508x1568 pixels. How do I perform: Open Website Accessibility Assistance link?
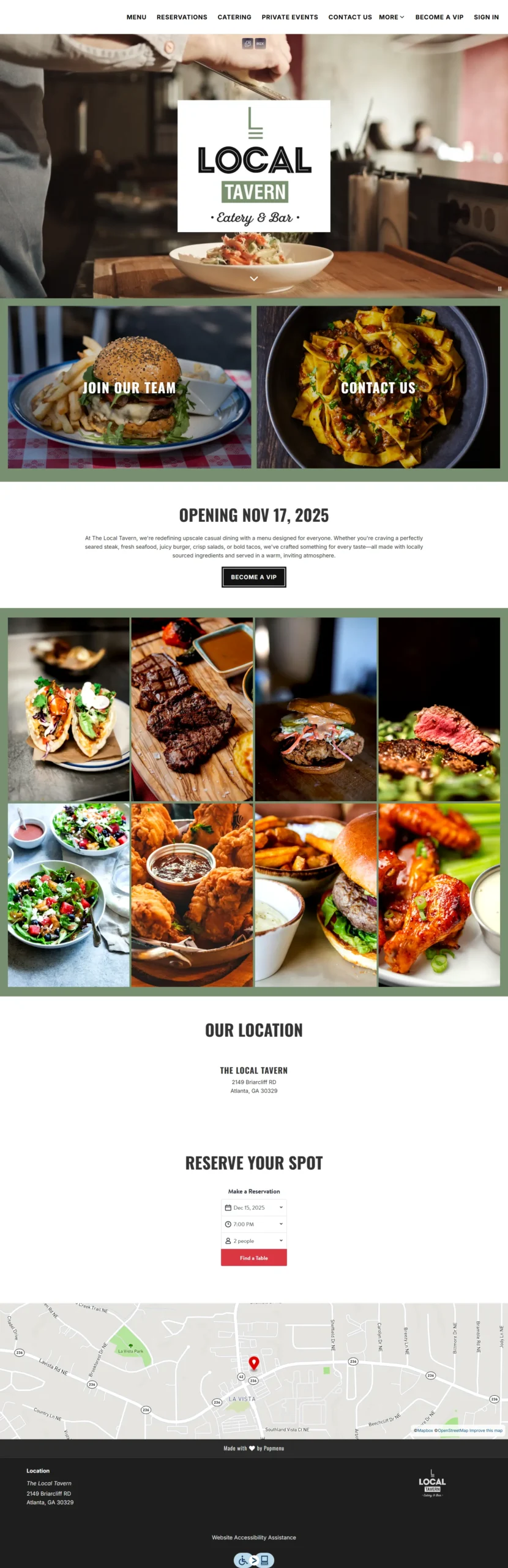pyautogui.click(x=253, y=1537)
